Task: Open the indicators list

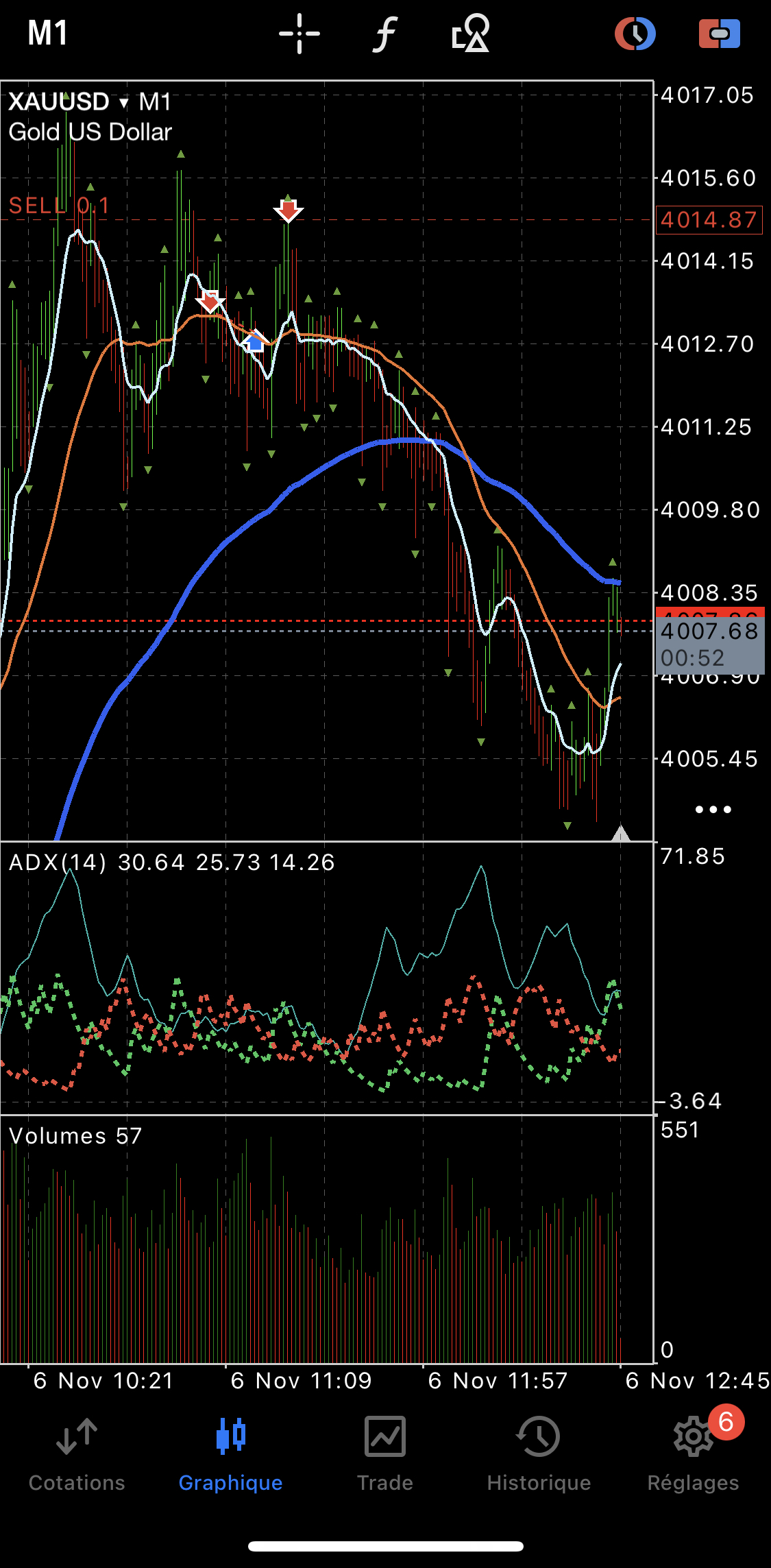Action: pyautogui.click(x=385, y=33)
